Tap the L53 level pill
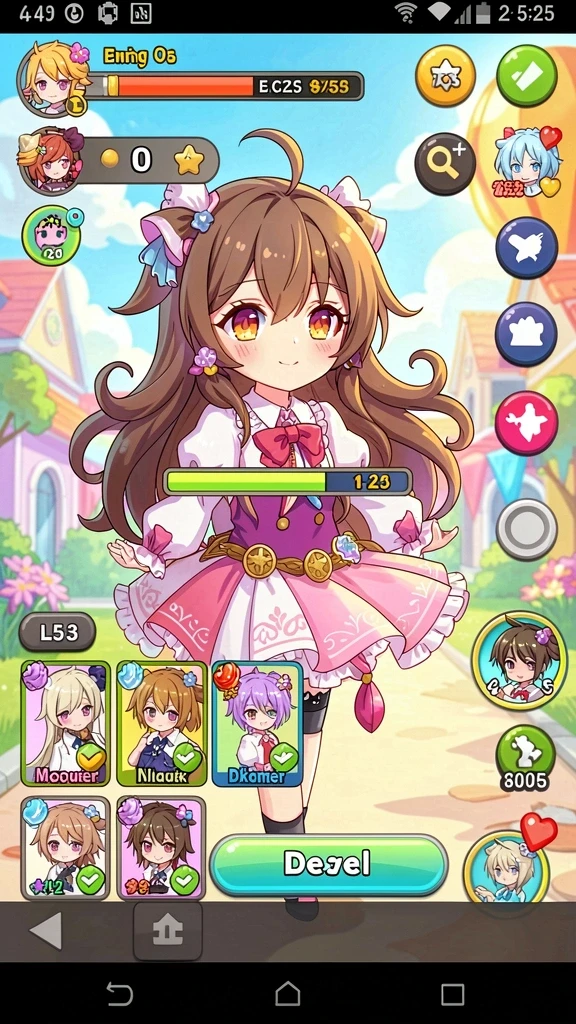The image size is (576, 1024). click(x=57, y=632)
